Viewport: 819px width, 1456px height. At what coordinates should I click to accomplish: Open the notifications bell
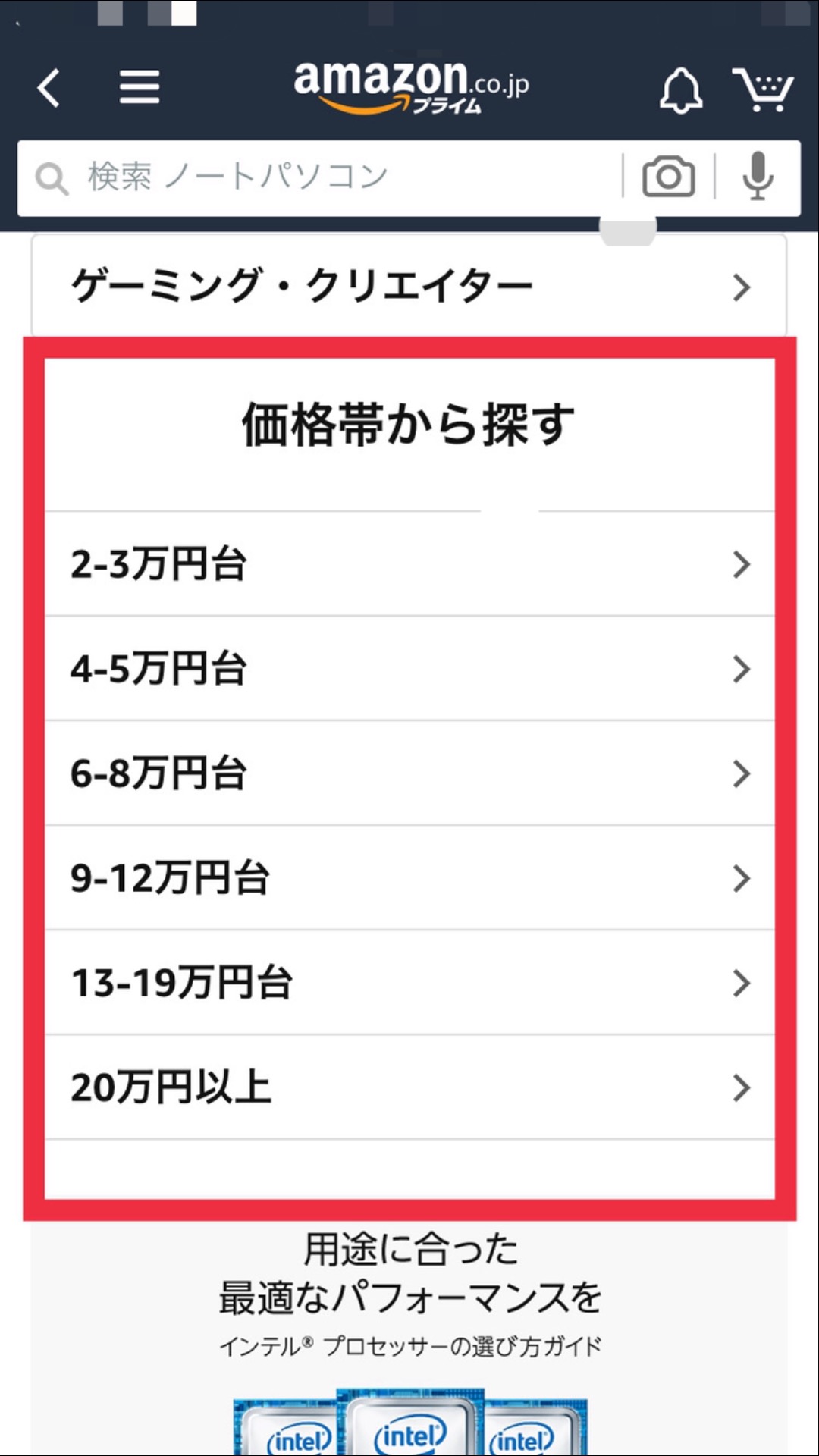680,90
